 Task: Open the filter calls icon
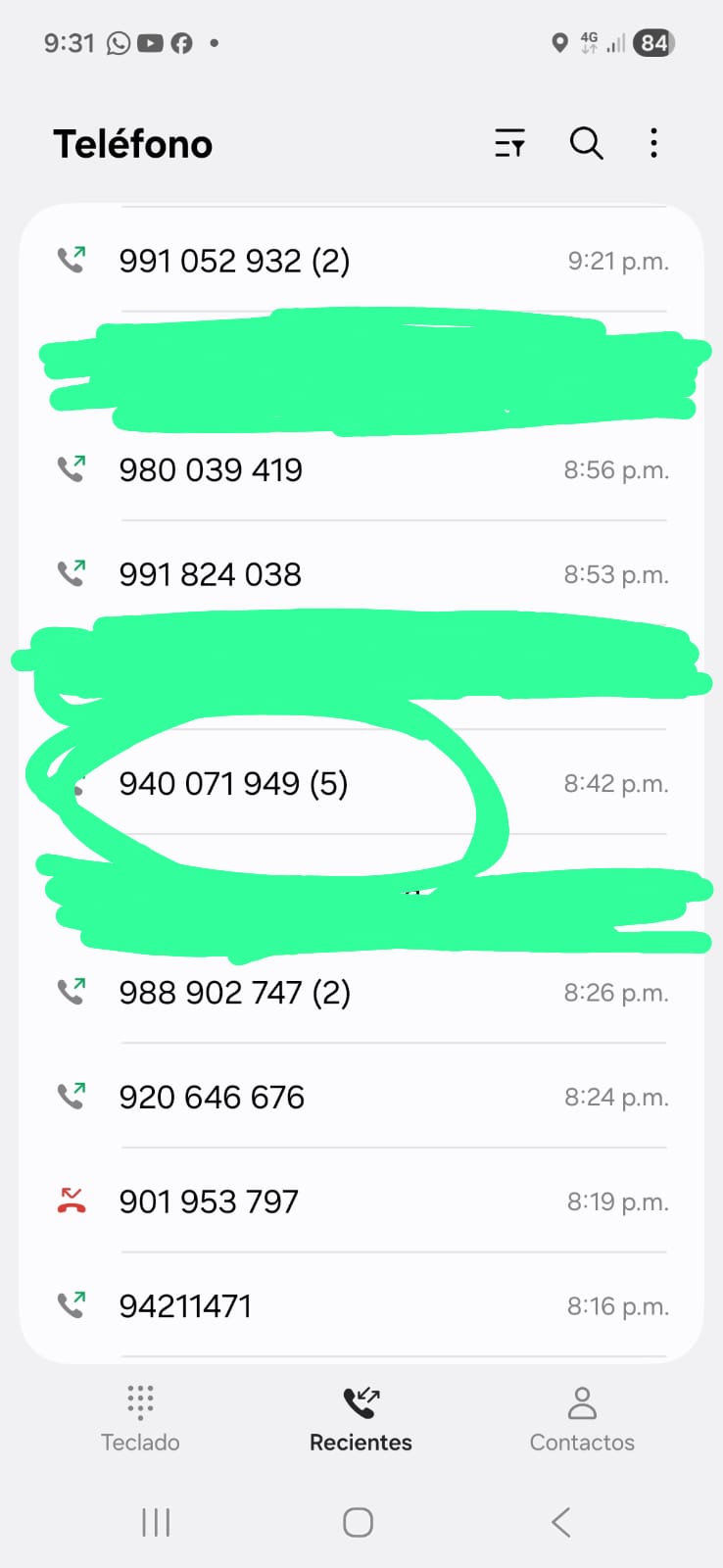[x=509, y=144]
